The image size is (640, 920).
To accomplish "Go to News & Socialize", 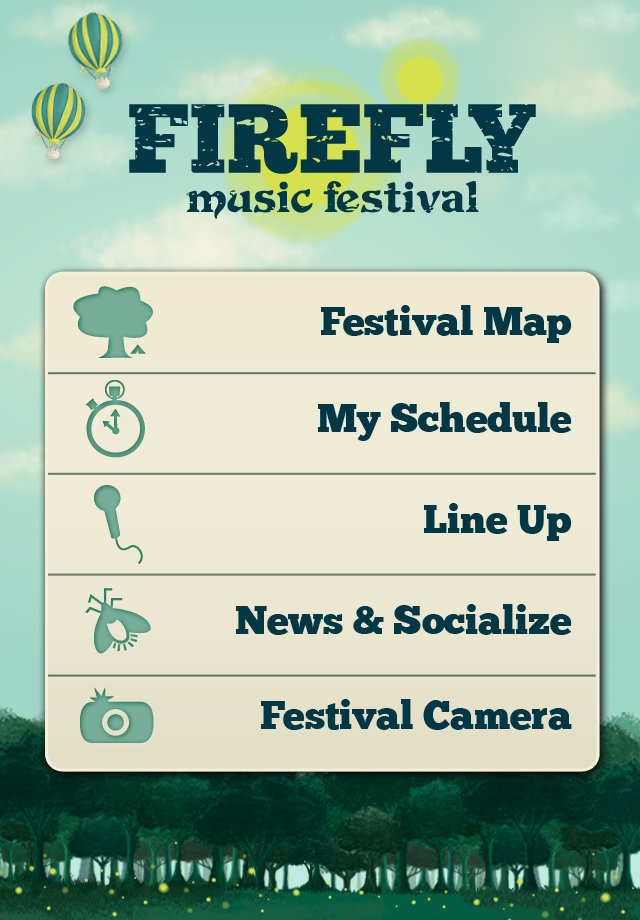I will point(322,623).
